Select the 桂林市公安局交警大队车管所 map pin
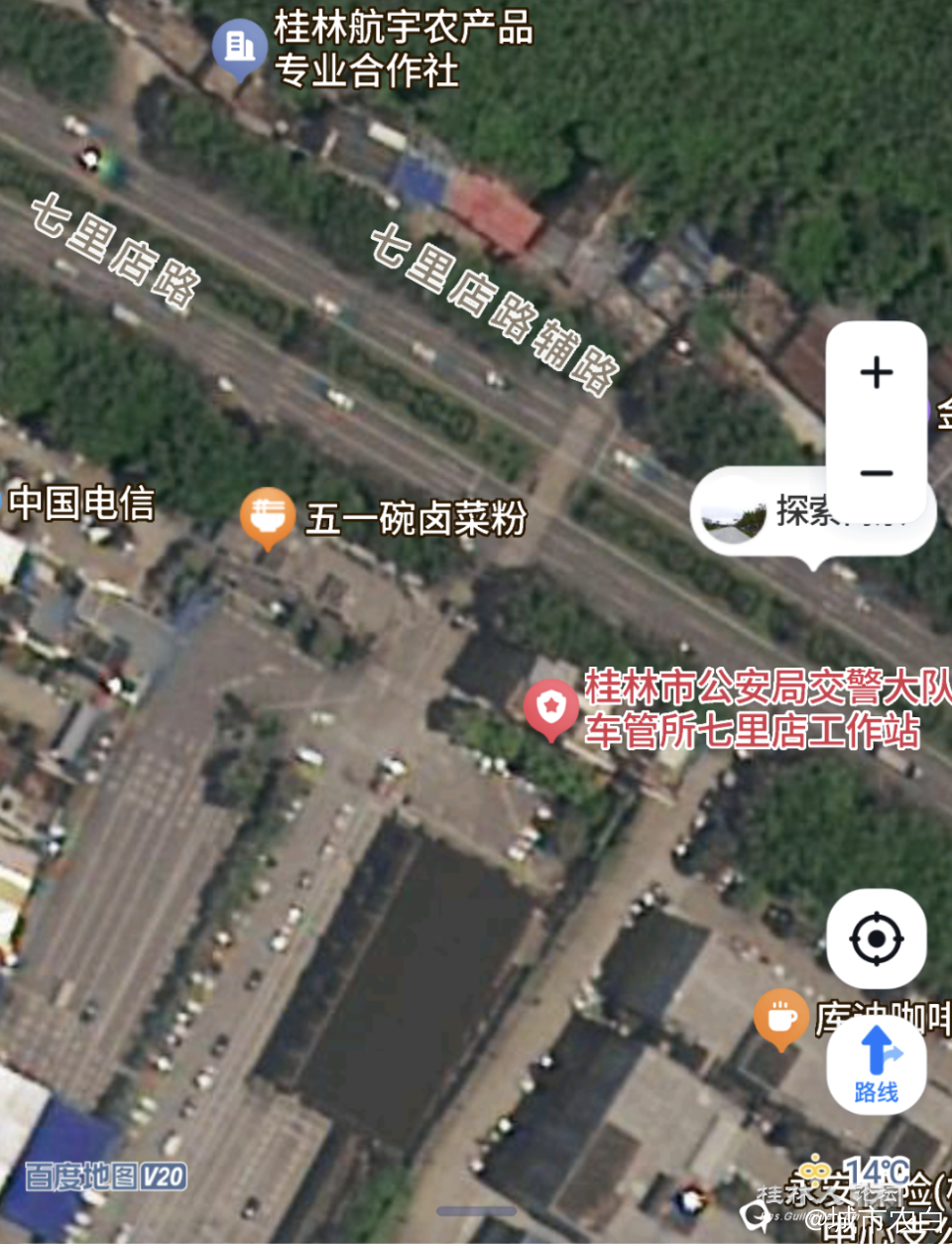The image size is (952, 1244). pos(551,708)
